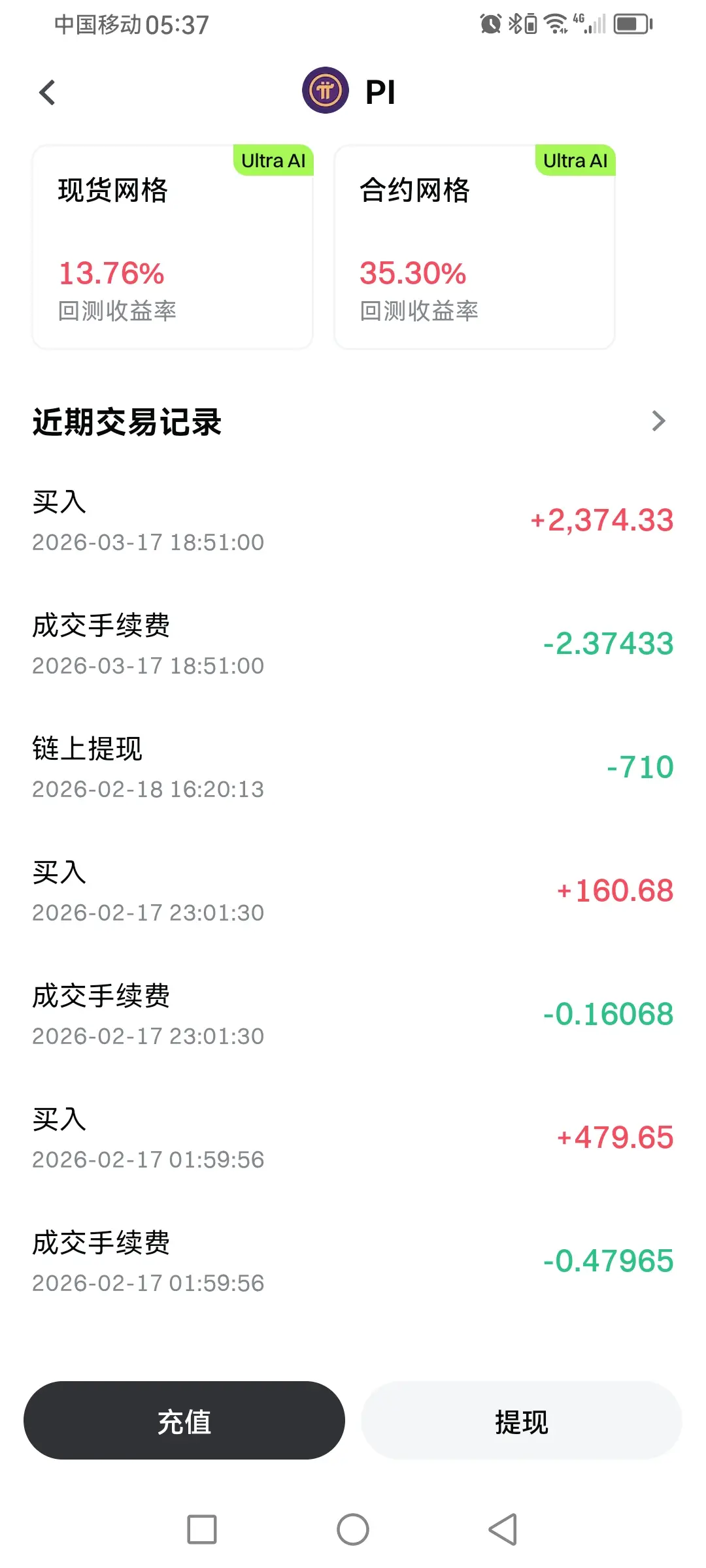The height and width of the screenshot is (1568, 706).
Task: Open the 买入 record of +160.68
Action: pyautogui.click(x=353, y=891)
